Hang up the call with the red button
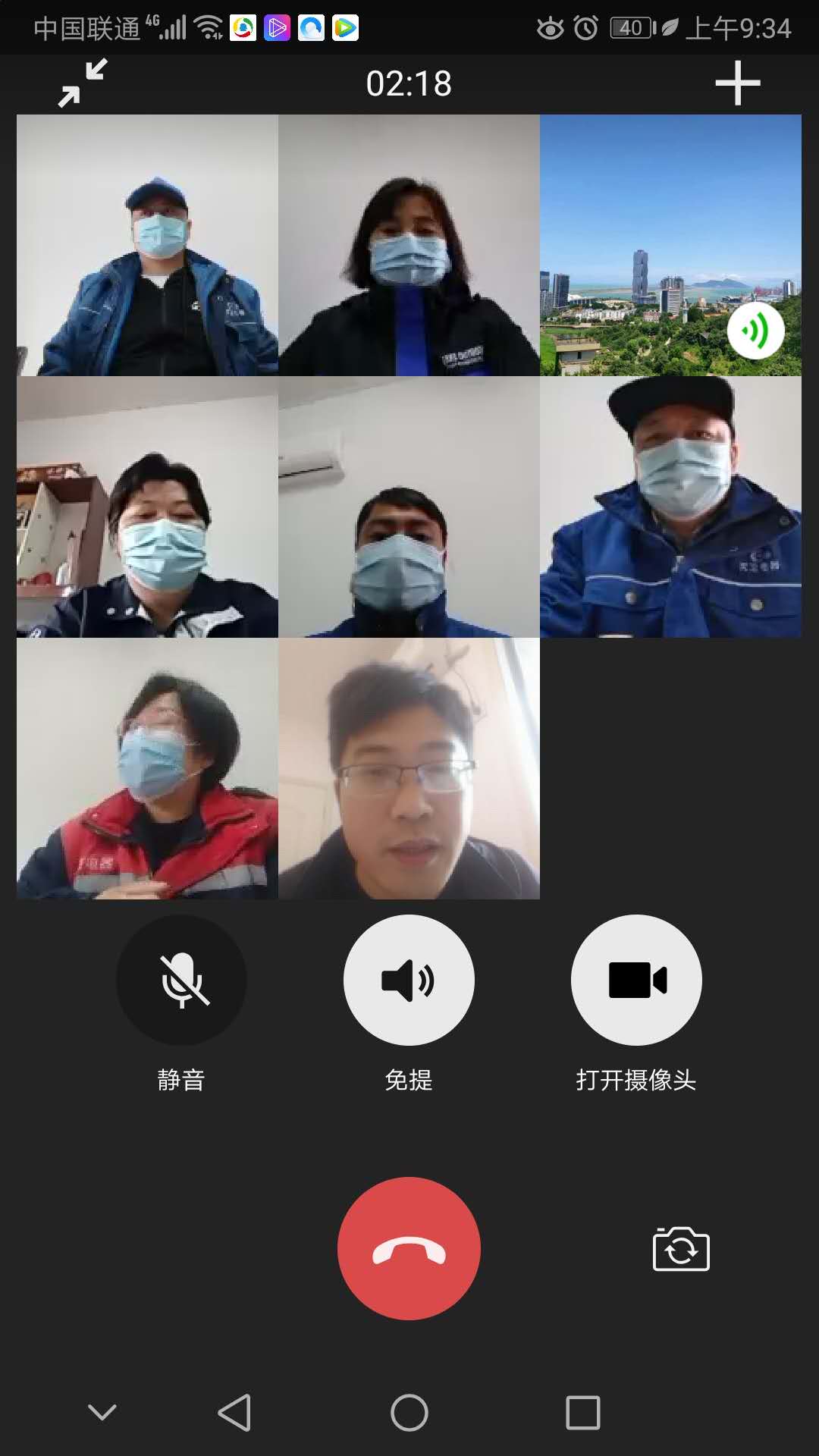The image size is (819, 1456). click(x=409, y=1248)
